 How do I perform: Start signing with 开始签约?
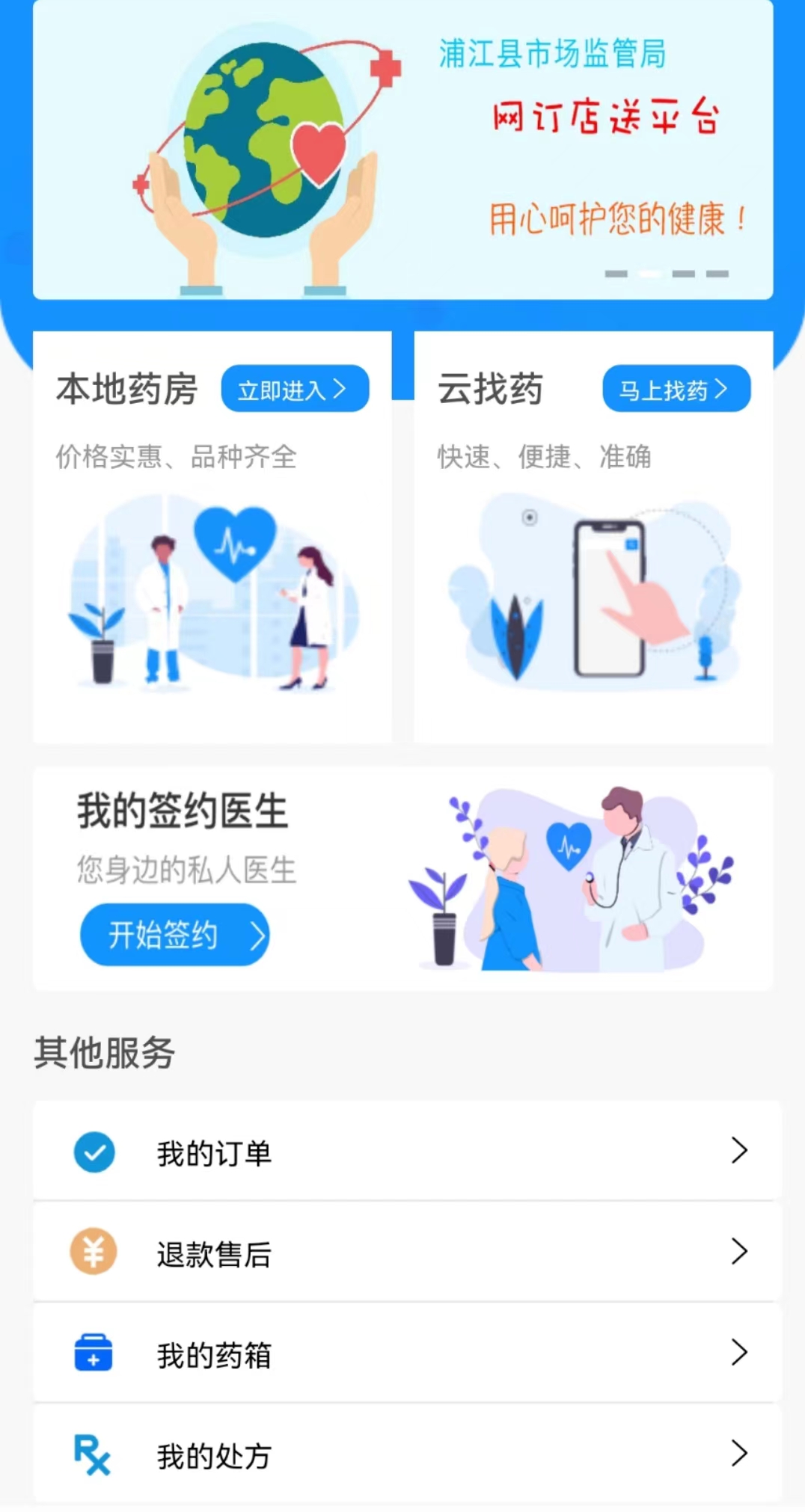click(174, 935)
